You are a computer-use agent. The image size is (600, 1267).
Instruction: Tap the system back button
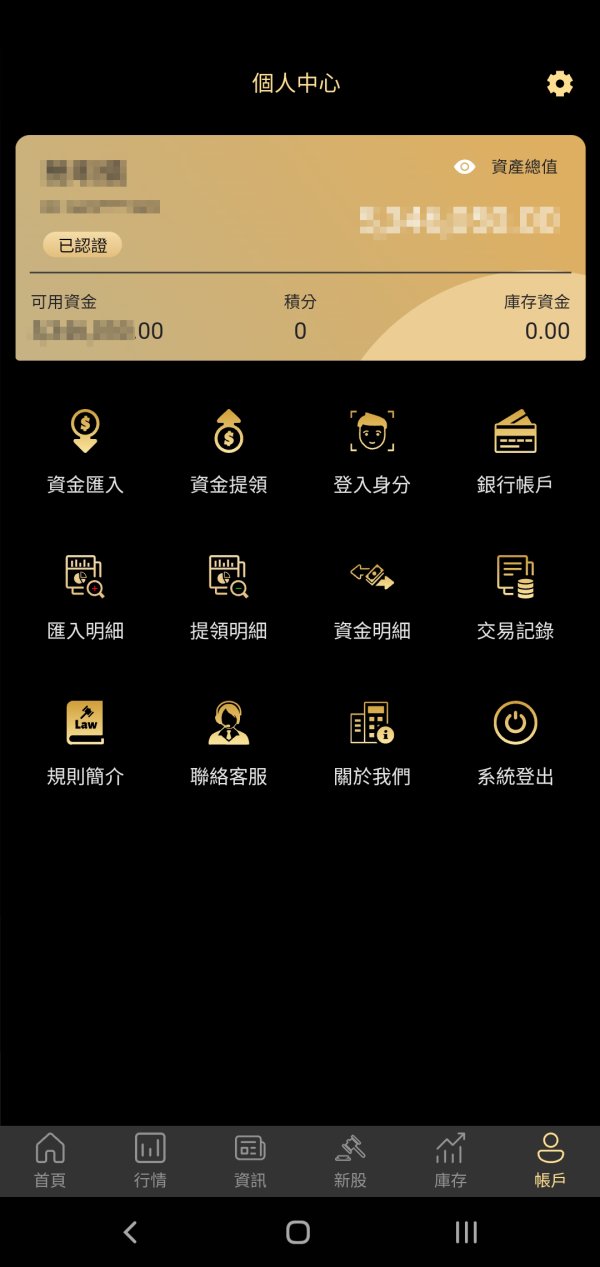click(130, 1232)
